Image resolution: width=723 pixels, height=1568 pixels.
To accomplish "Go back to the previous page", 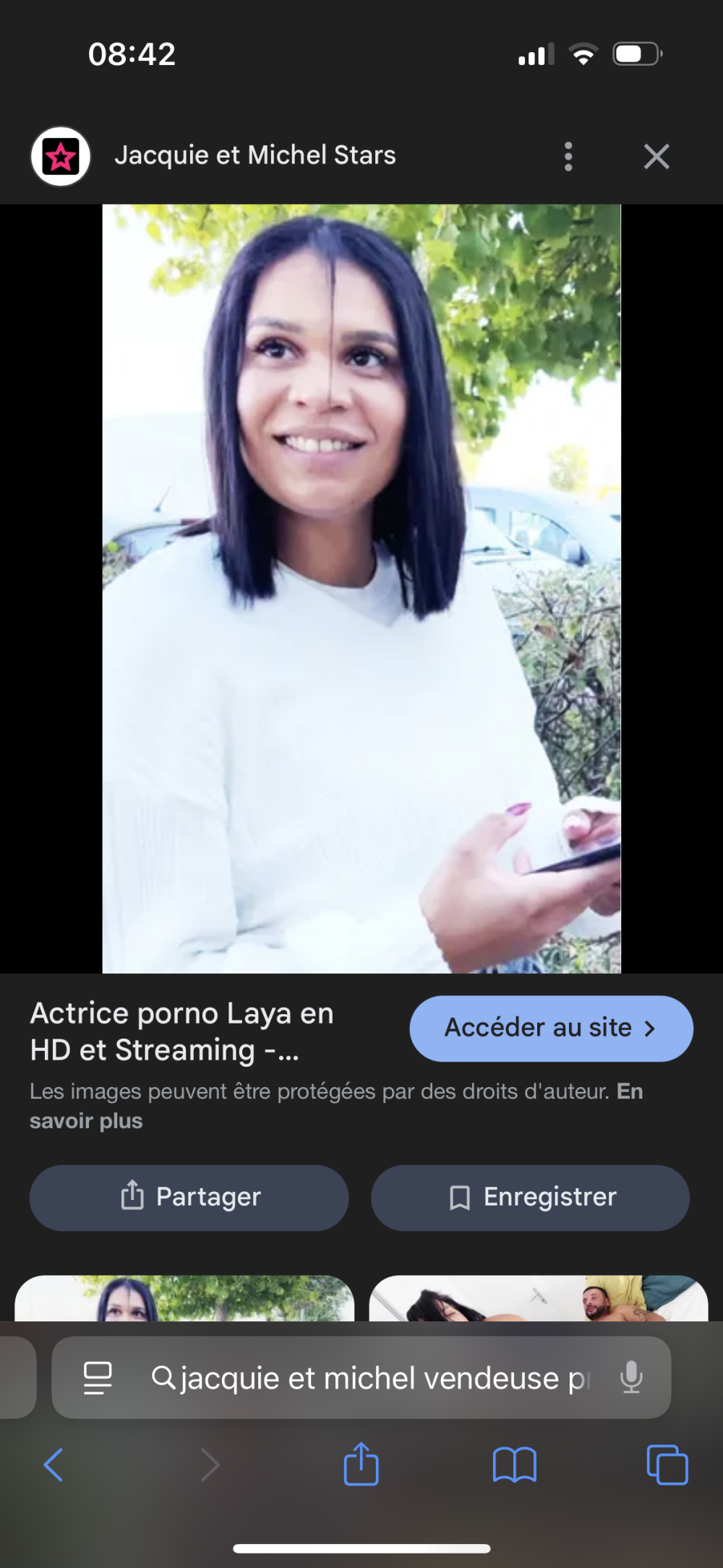I will click(x=54, y=1465).
